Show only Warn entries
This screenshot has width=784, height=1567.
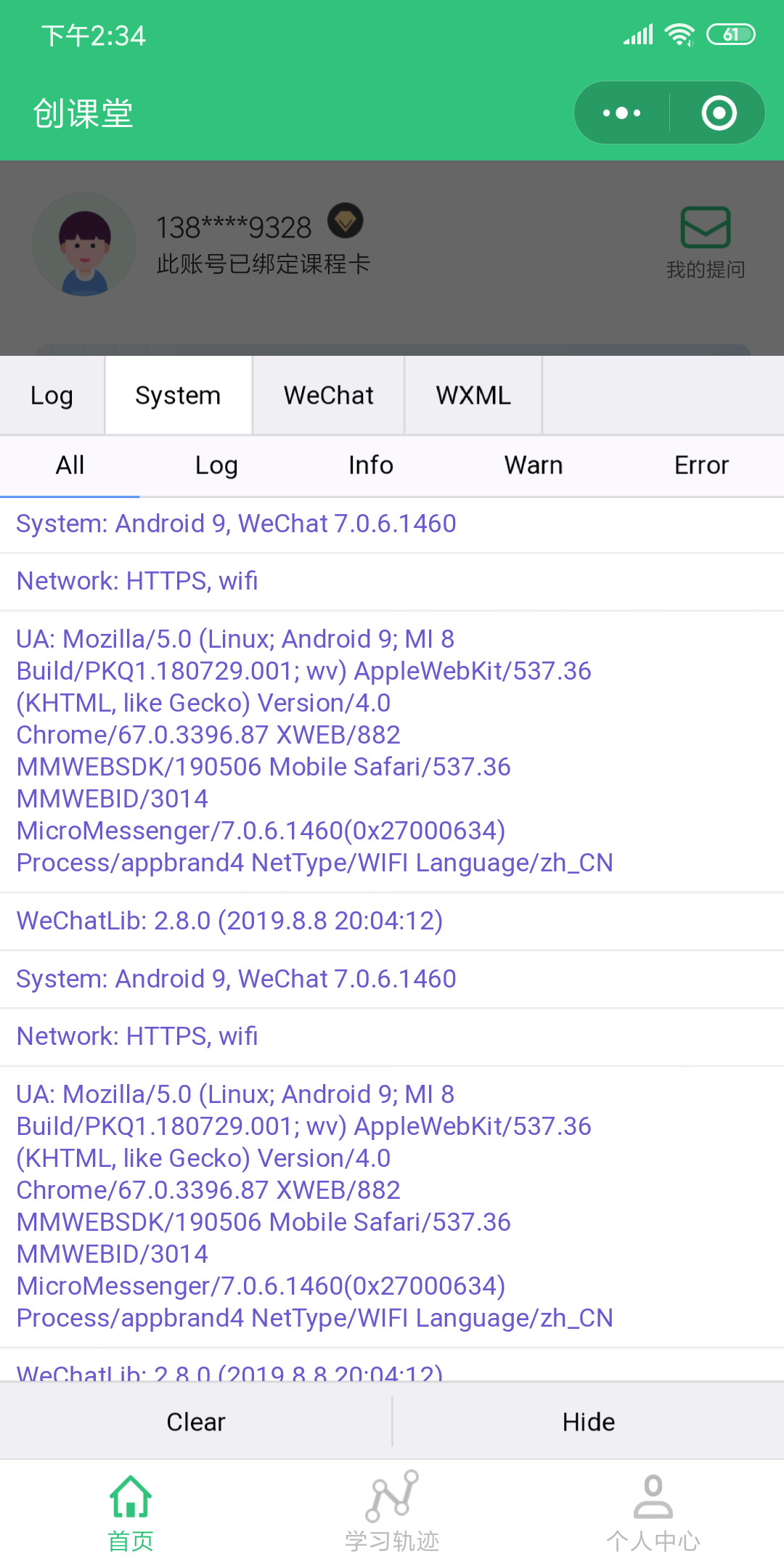(534, 465)
